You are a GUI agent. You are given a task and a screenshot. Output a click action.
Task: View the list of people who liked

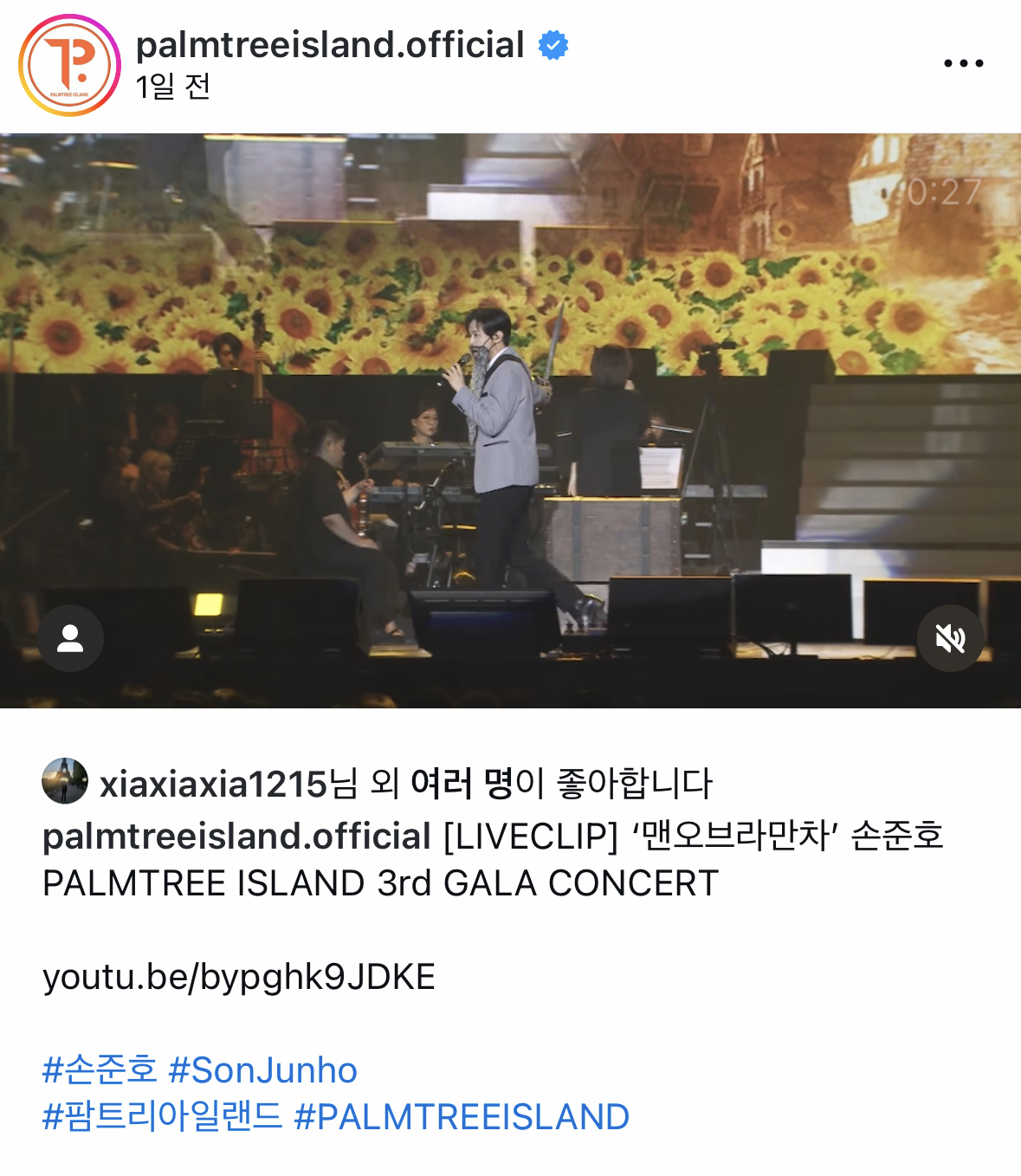coord(462,784)
